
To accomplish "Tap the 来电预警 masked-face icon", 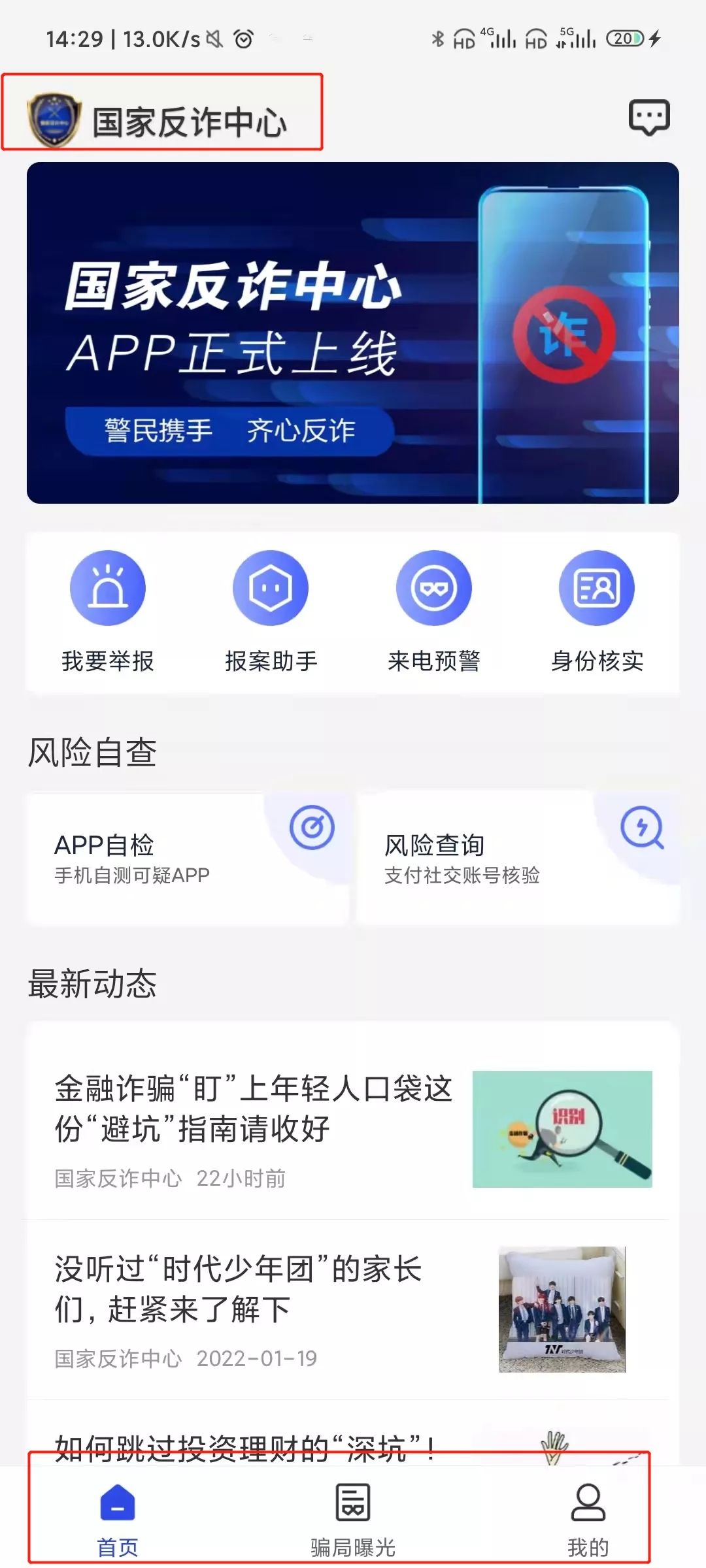I will click(434, 587).
